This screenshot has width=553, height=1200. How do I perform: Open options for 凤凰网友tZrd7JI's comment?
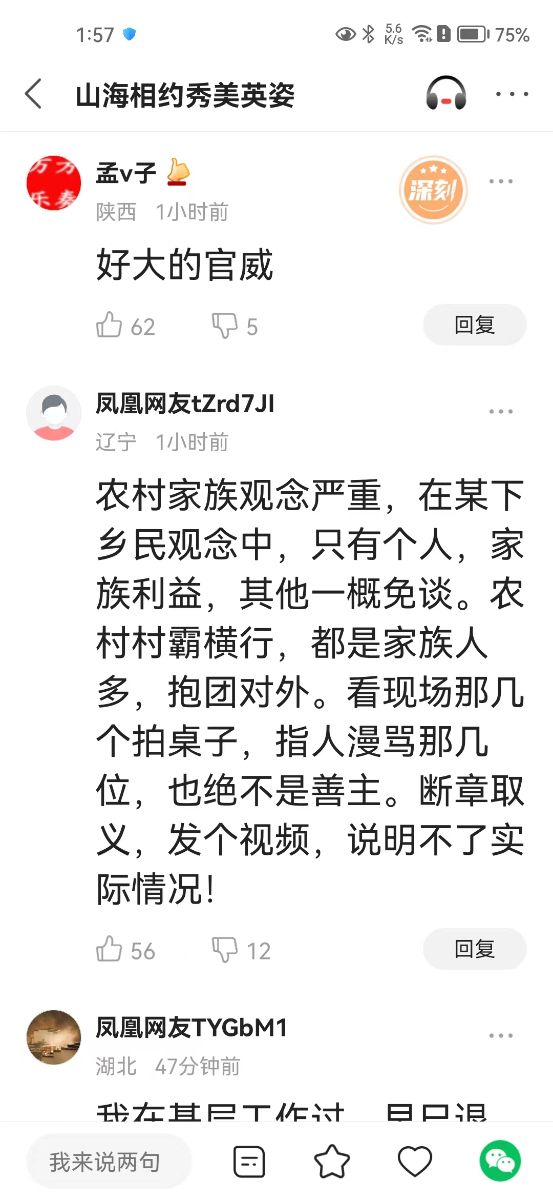[x=501, y=413]
